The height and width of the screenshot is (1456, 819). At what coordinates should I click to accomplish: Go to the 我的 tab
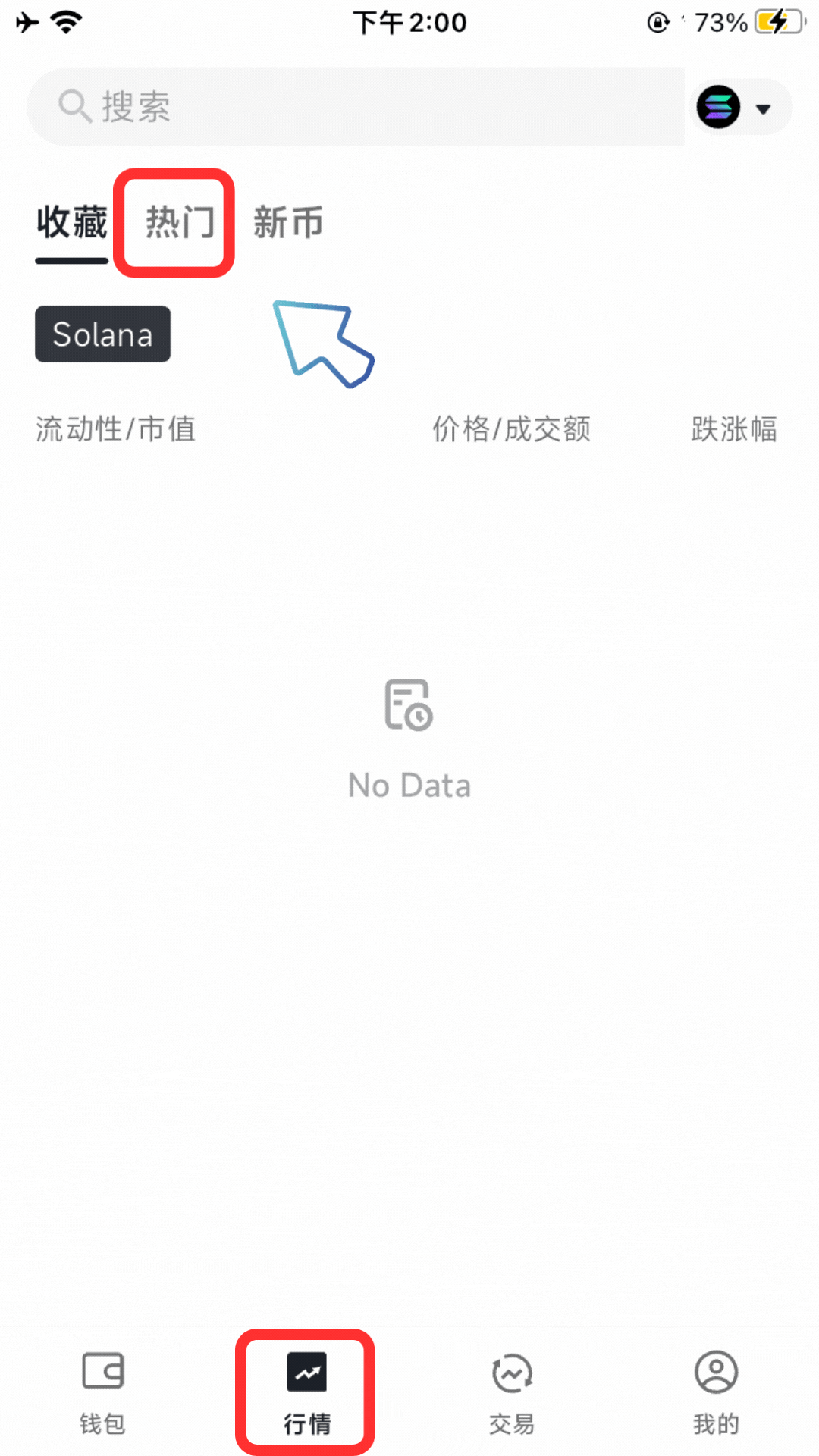coord(716,1392)
